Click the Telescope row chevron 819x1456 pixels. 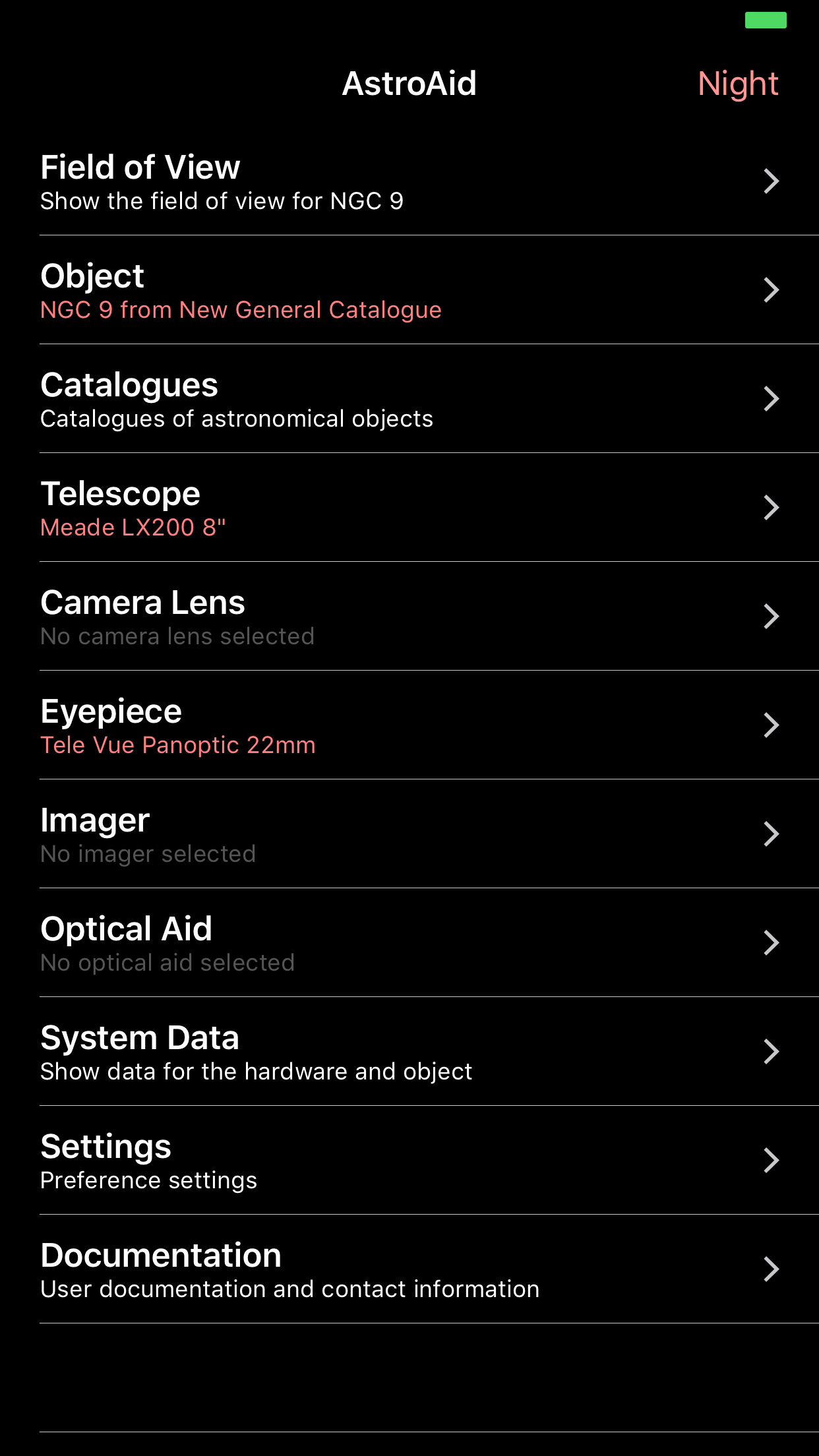pyautogui.click(x=771, y=508)
